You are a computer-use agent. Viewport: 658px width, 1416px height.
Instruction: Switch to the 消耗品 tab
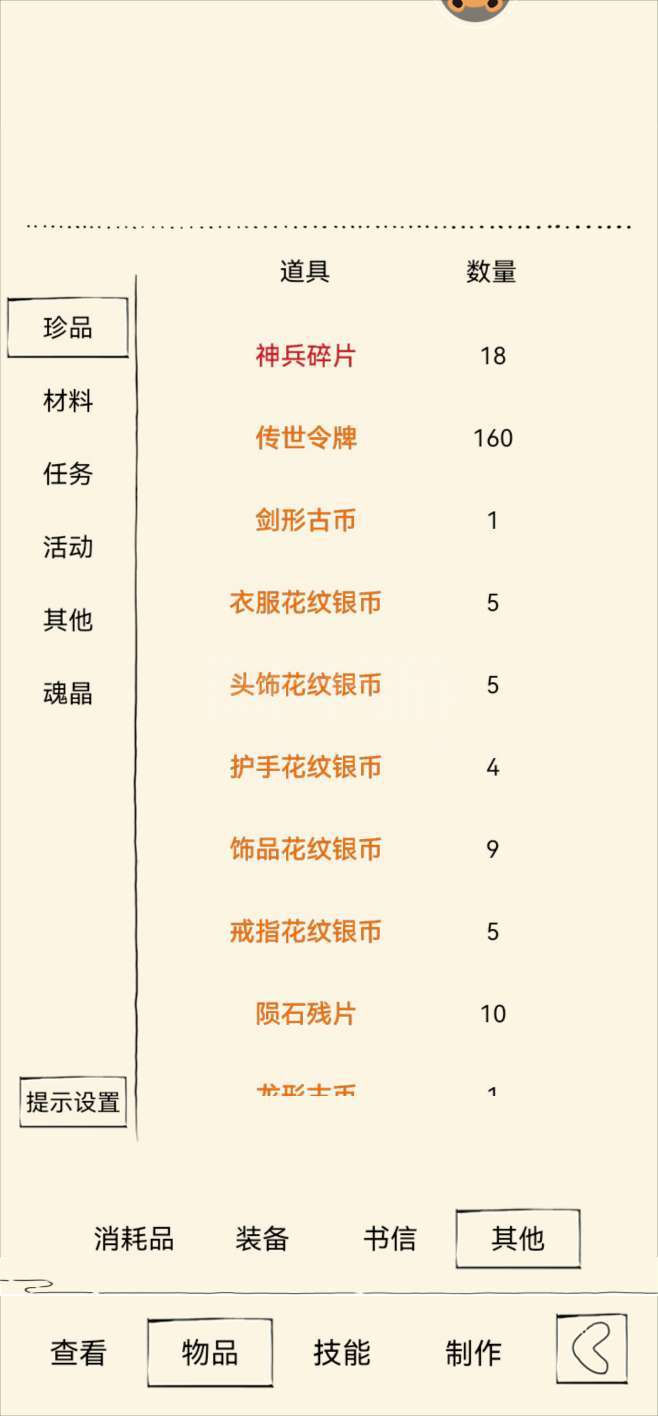[x=134, y=1239]
